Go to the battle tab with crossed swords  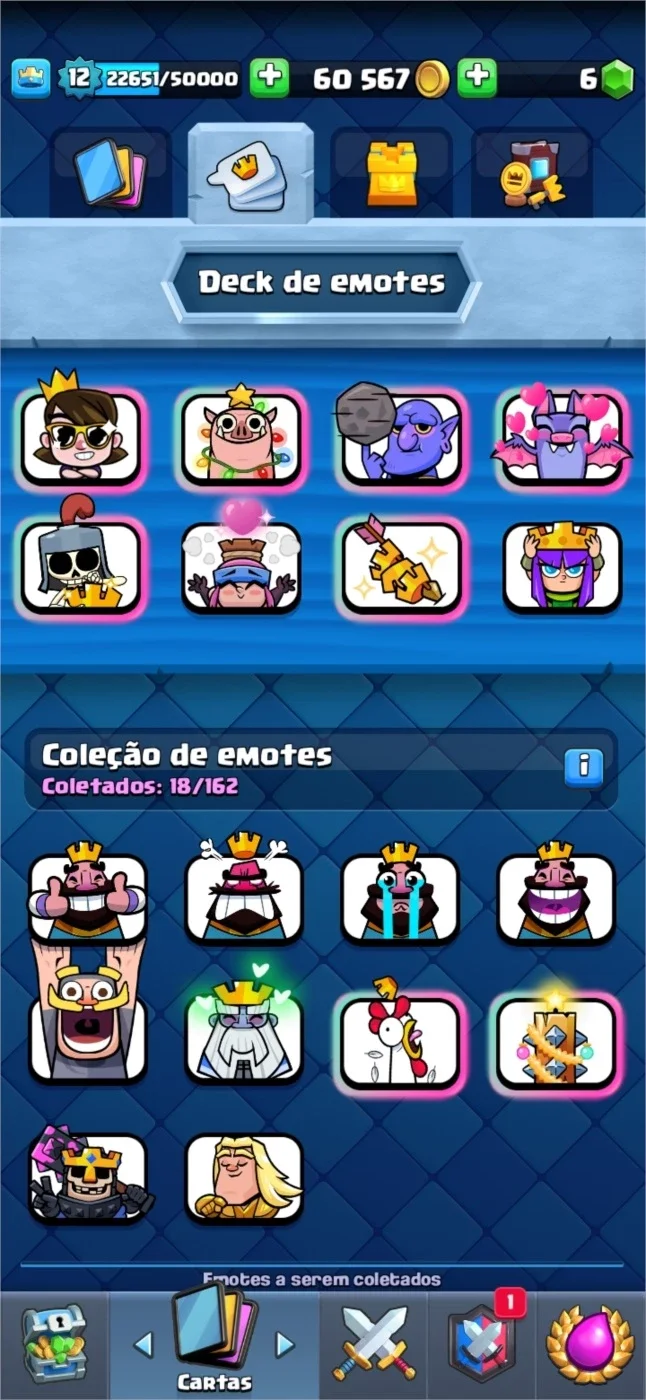374,1345
